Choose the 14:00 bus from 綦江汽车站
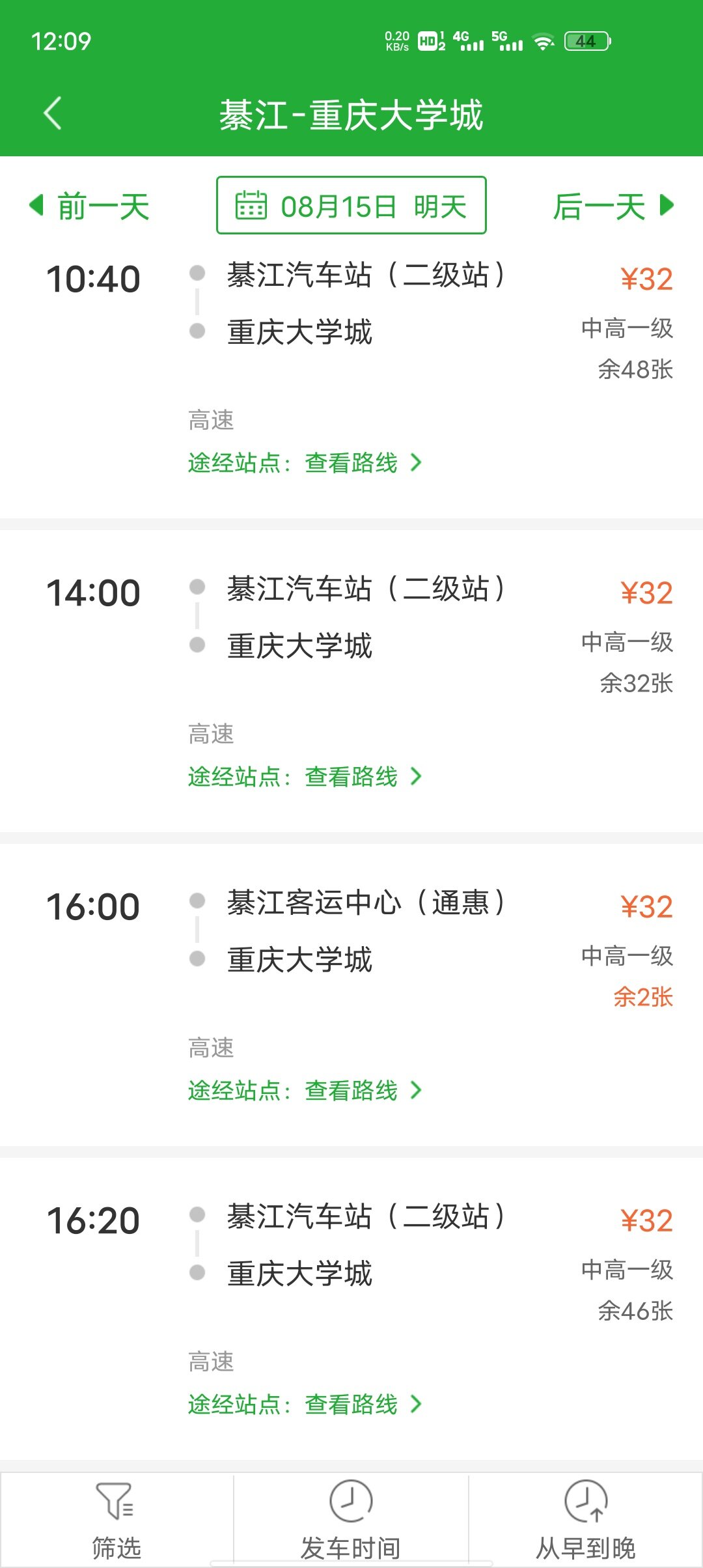The height and width of the screenshot is (1568, 703). [x=351, y=681]
